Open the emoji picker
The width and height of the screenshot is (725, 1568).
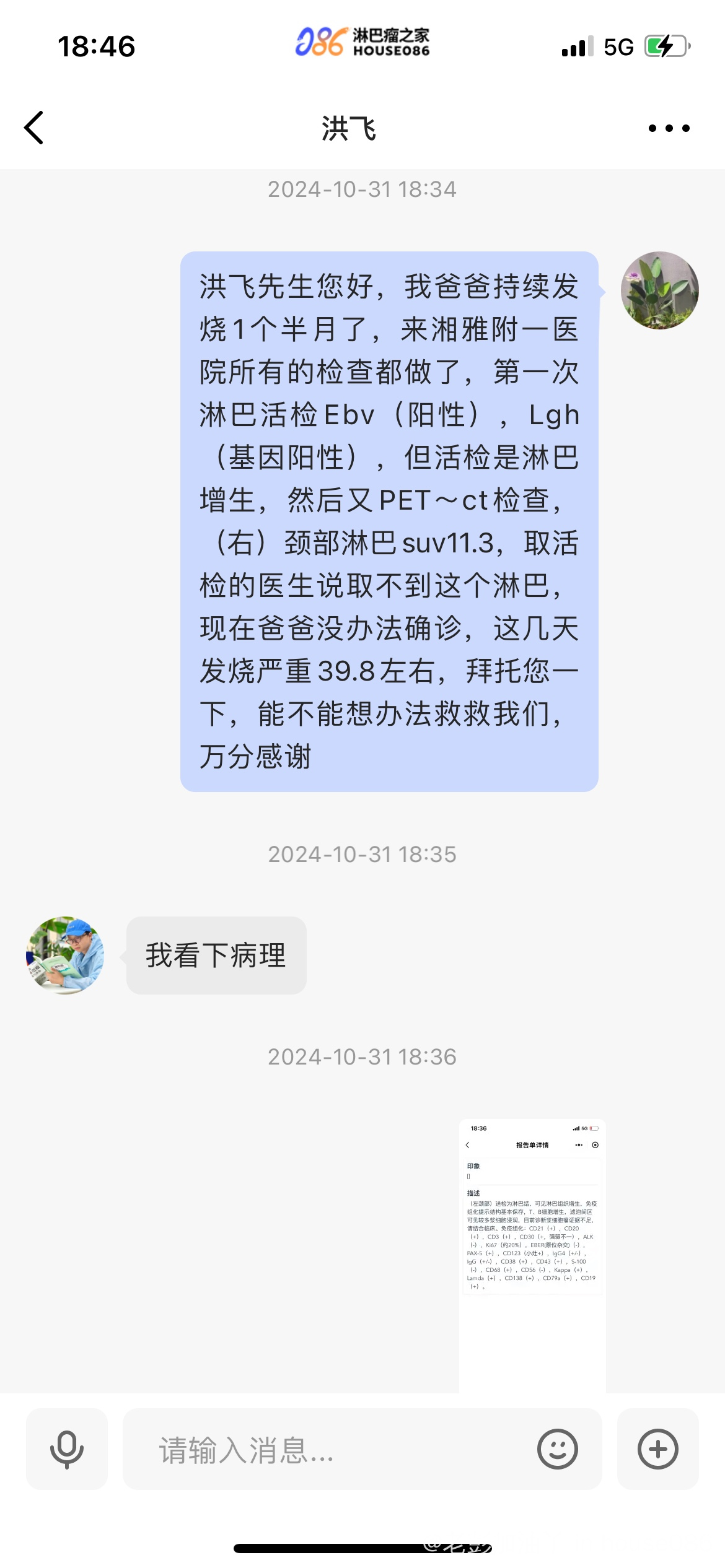557,1449
